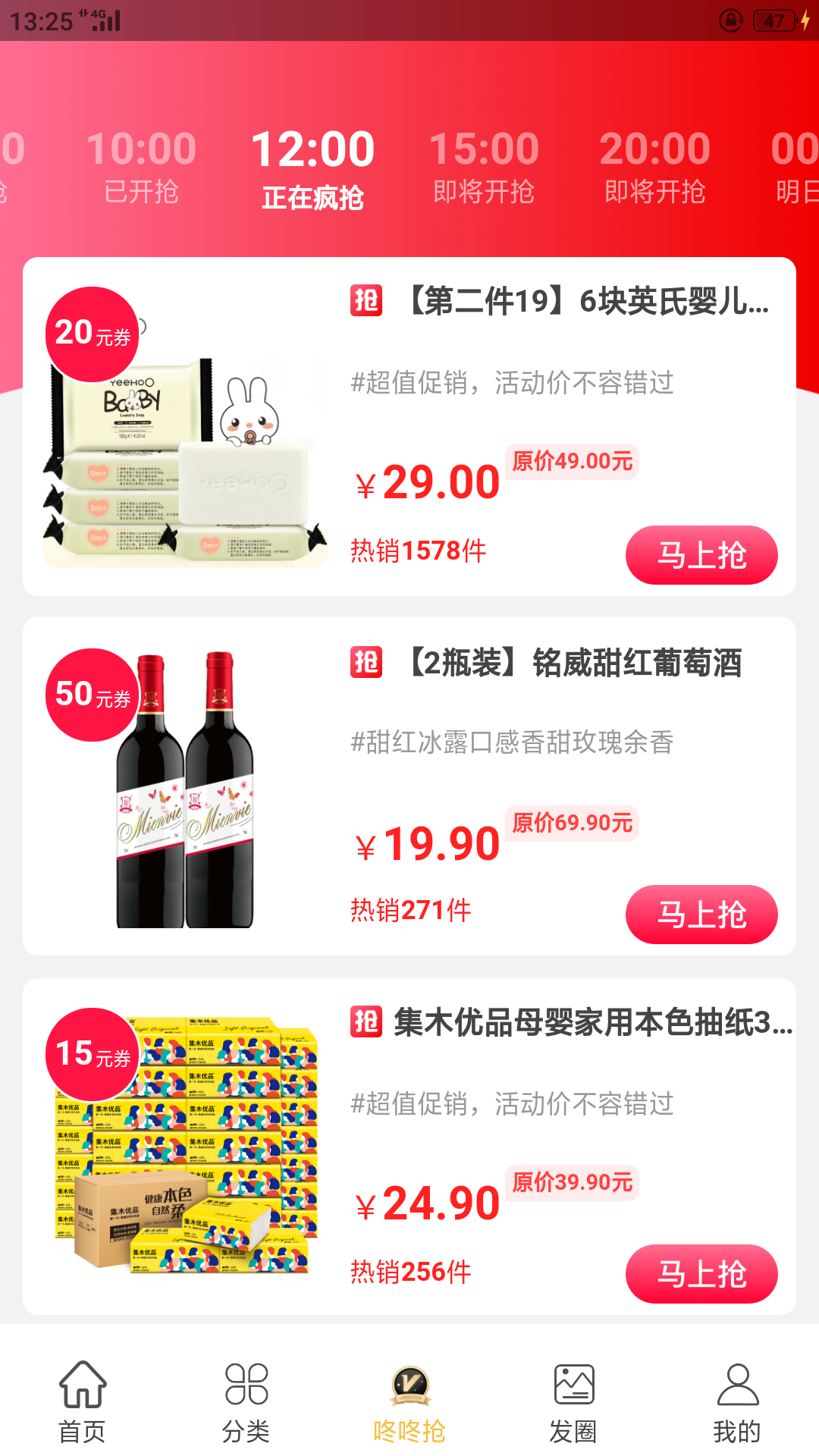
Task: Open the 我的 profile tab
Action: [737, 1401]
